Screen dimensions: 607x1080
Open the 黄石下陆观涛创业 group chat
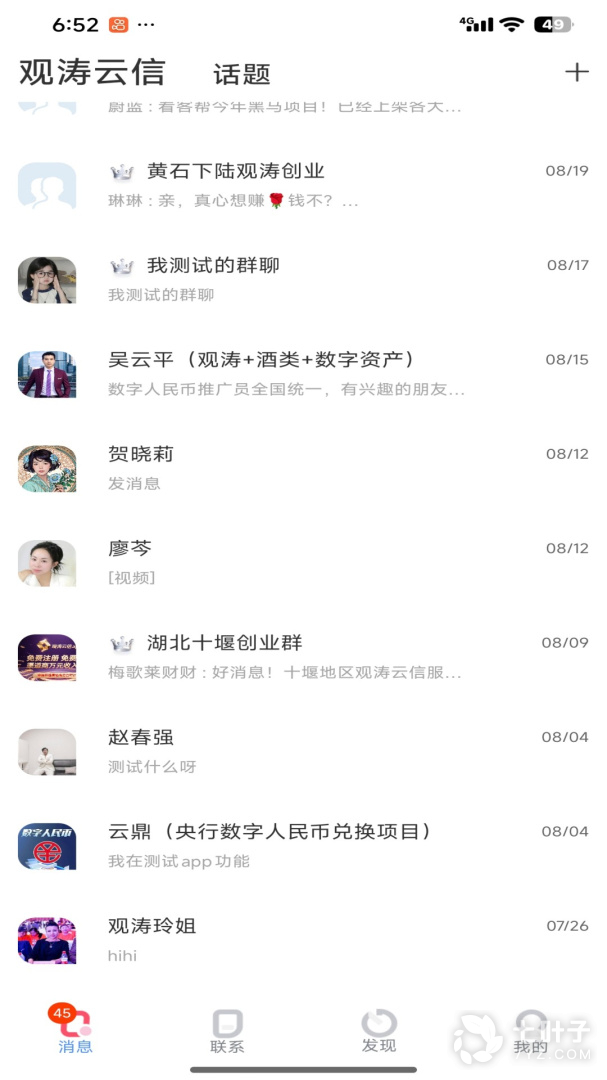(x=300, y=186)
